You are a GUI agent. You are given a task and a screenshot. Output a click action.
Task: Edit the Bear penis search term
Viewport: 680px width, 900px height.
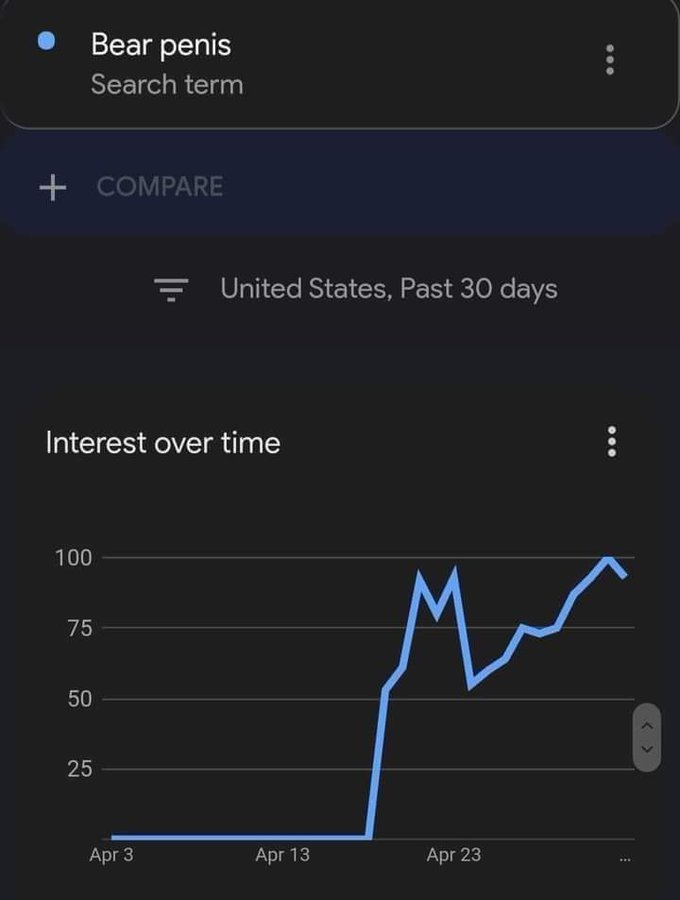pyautogui.click(x=162, y=45)
